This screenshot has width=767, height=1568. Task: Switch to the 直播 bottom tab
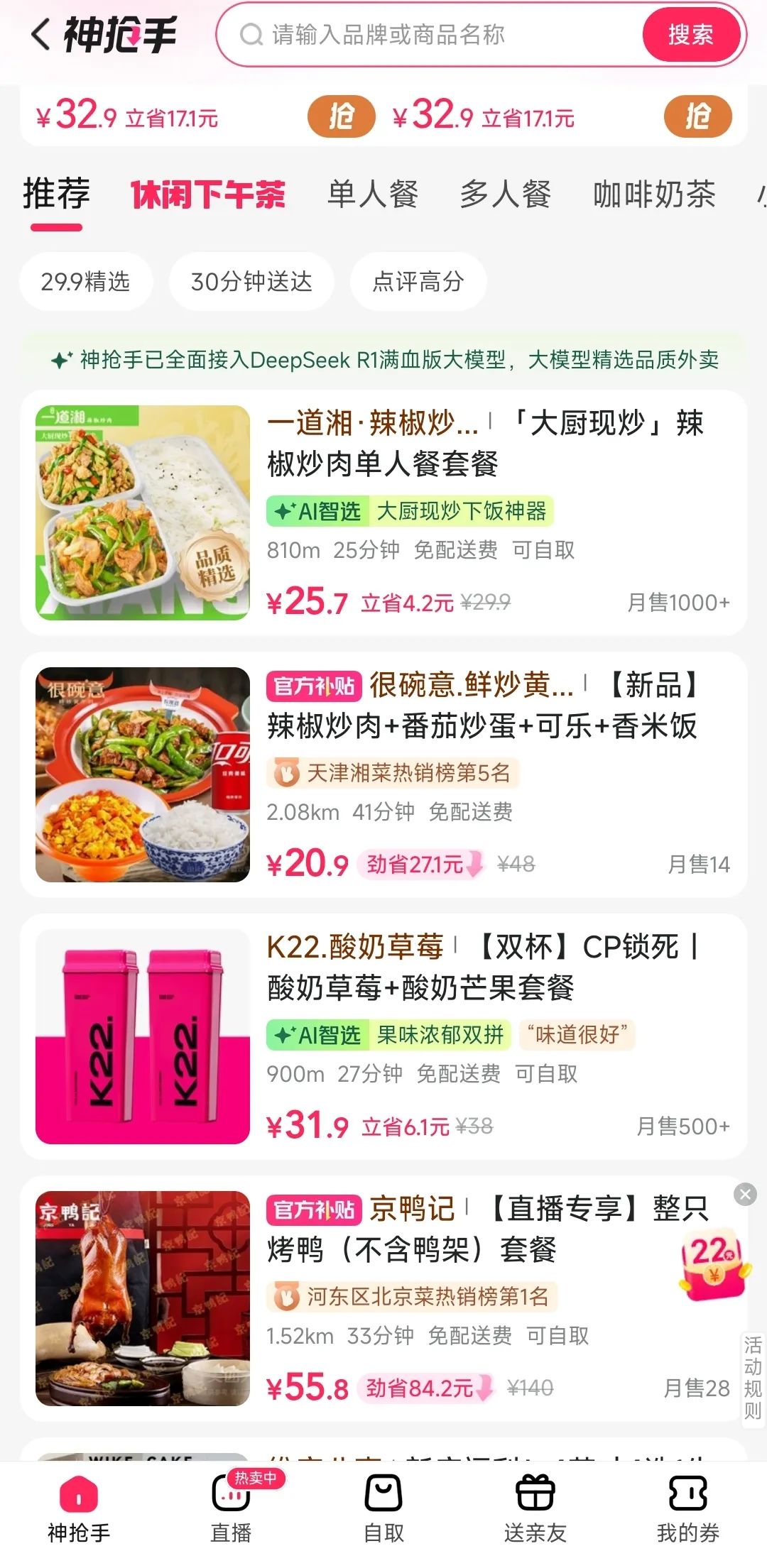click(x=232, y=1506)
